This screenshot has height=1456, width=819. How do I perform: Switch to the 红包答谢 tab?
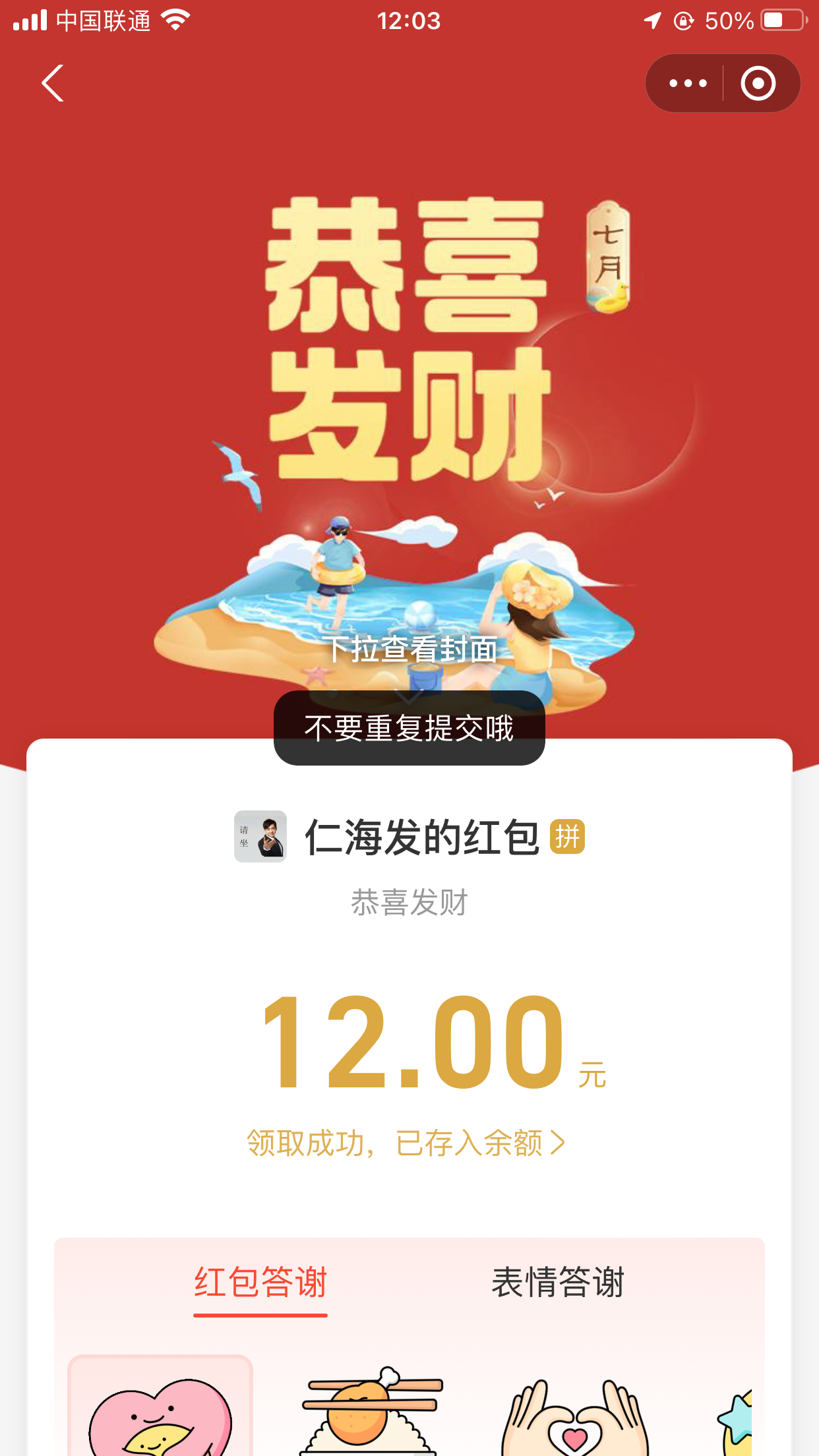click(x=260, y=1283)
